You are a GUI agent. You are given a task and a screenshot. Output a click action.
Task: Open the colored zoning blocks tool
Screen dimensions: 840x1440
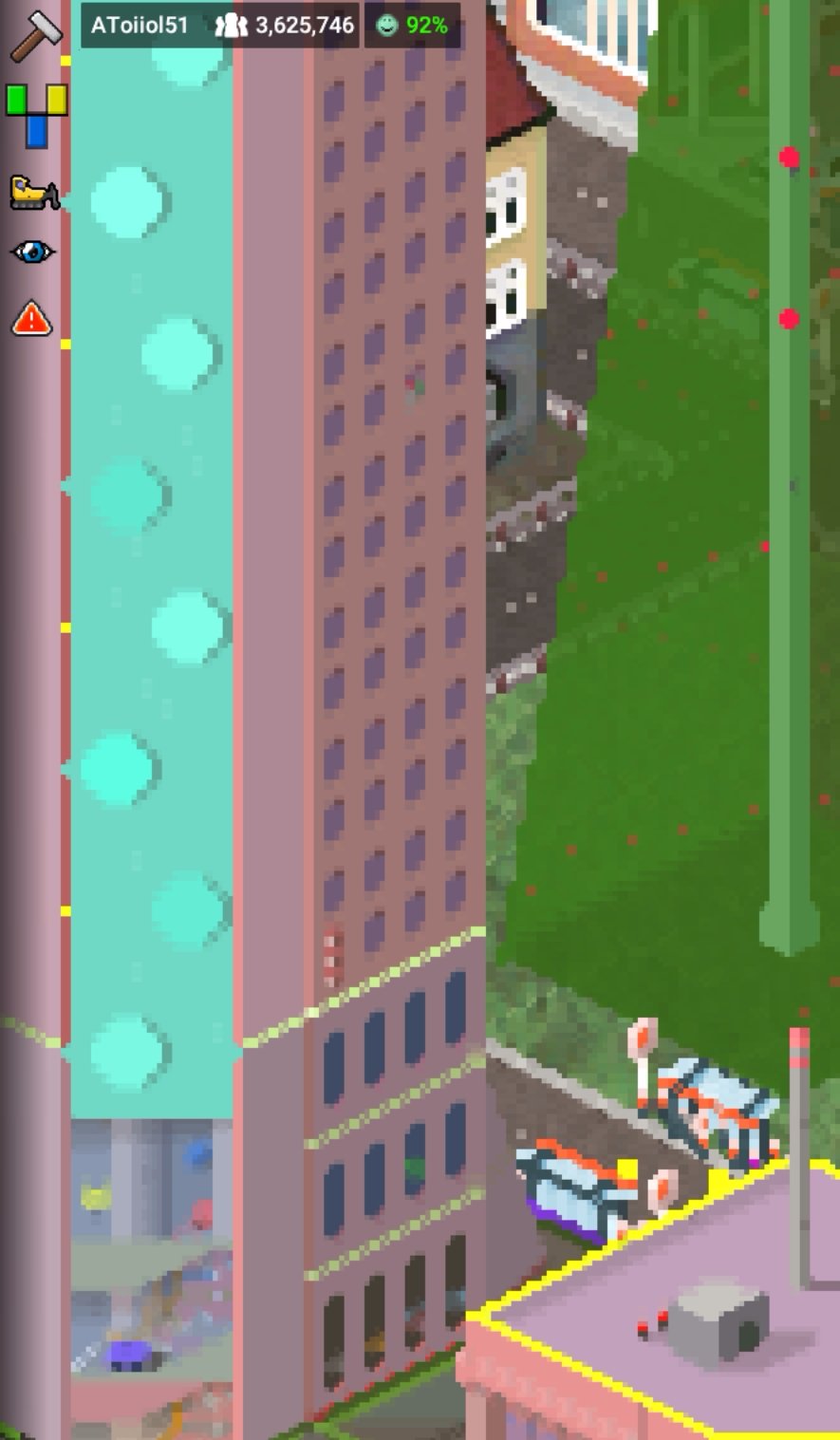coord(36,116)
